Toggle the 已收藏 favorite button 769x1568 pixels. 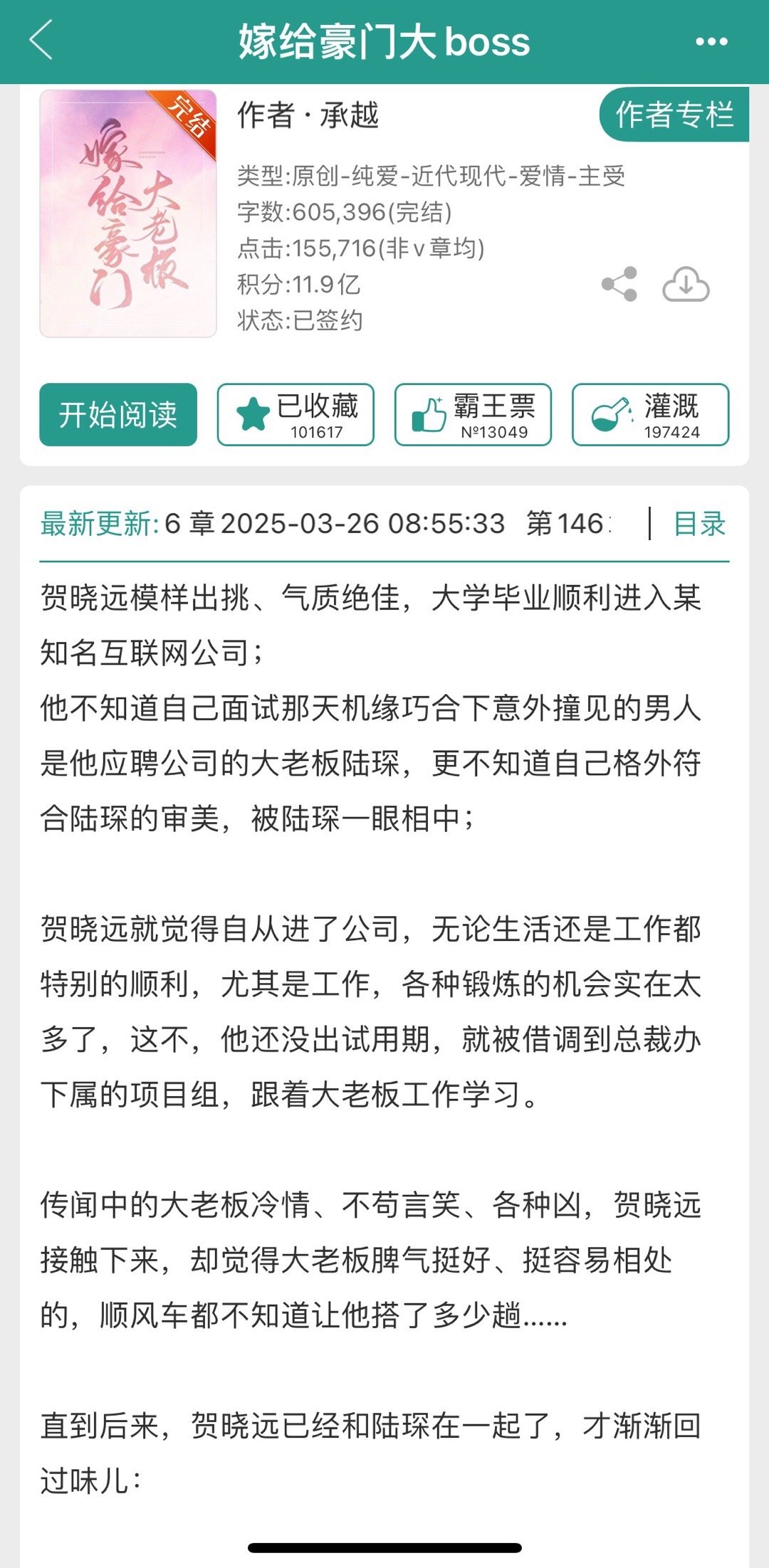tap(295, 415)
